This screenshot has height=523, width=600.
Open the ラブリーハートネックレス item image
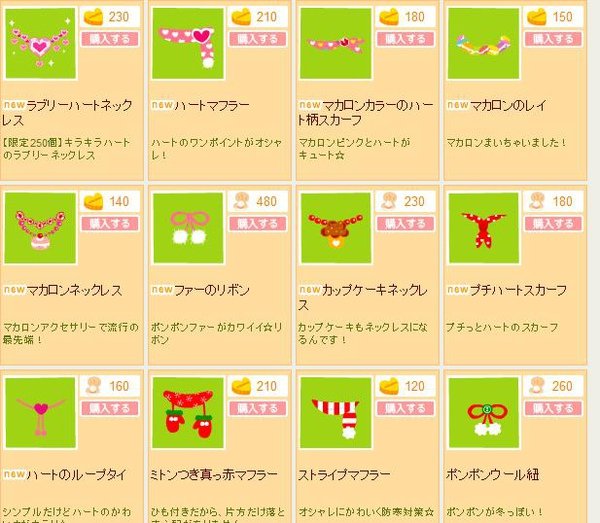coord(41,43)
